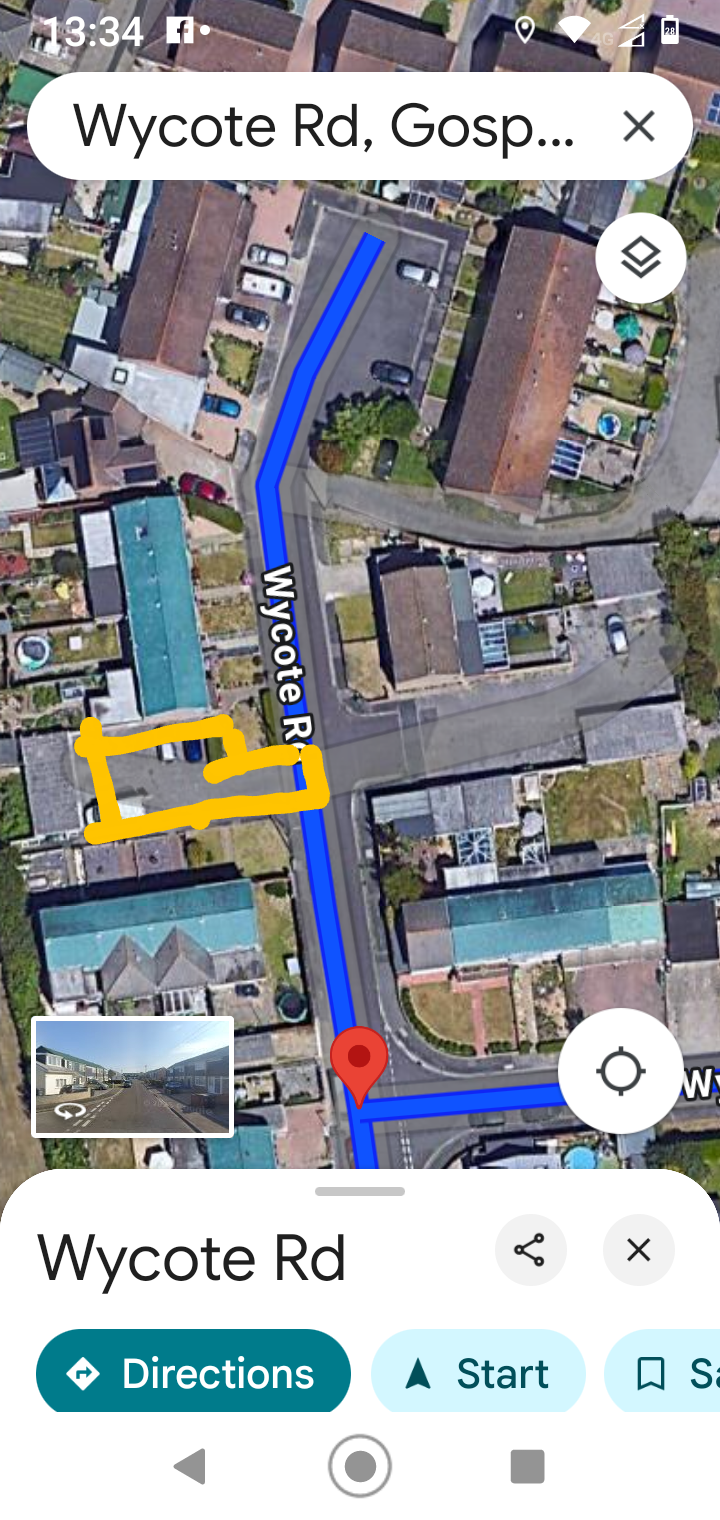Center map on my location
Screen dimensions: 720x1520
(620, 1071)
